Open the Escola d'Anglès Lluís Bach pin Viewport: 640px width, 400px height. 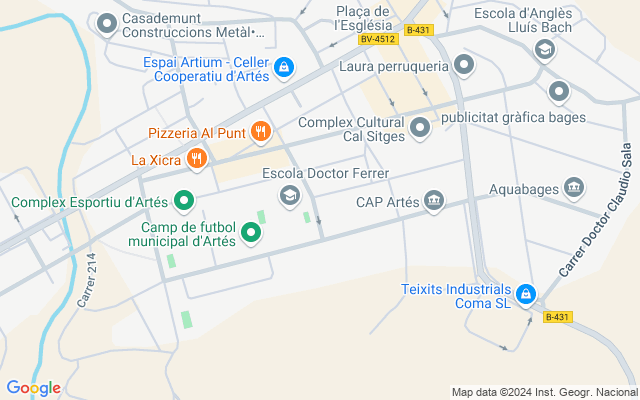545,49
